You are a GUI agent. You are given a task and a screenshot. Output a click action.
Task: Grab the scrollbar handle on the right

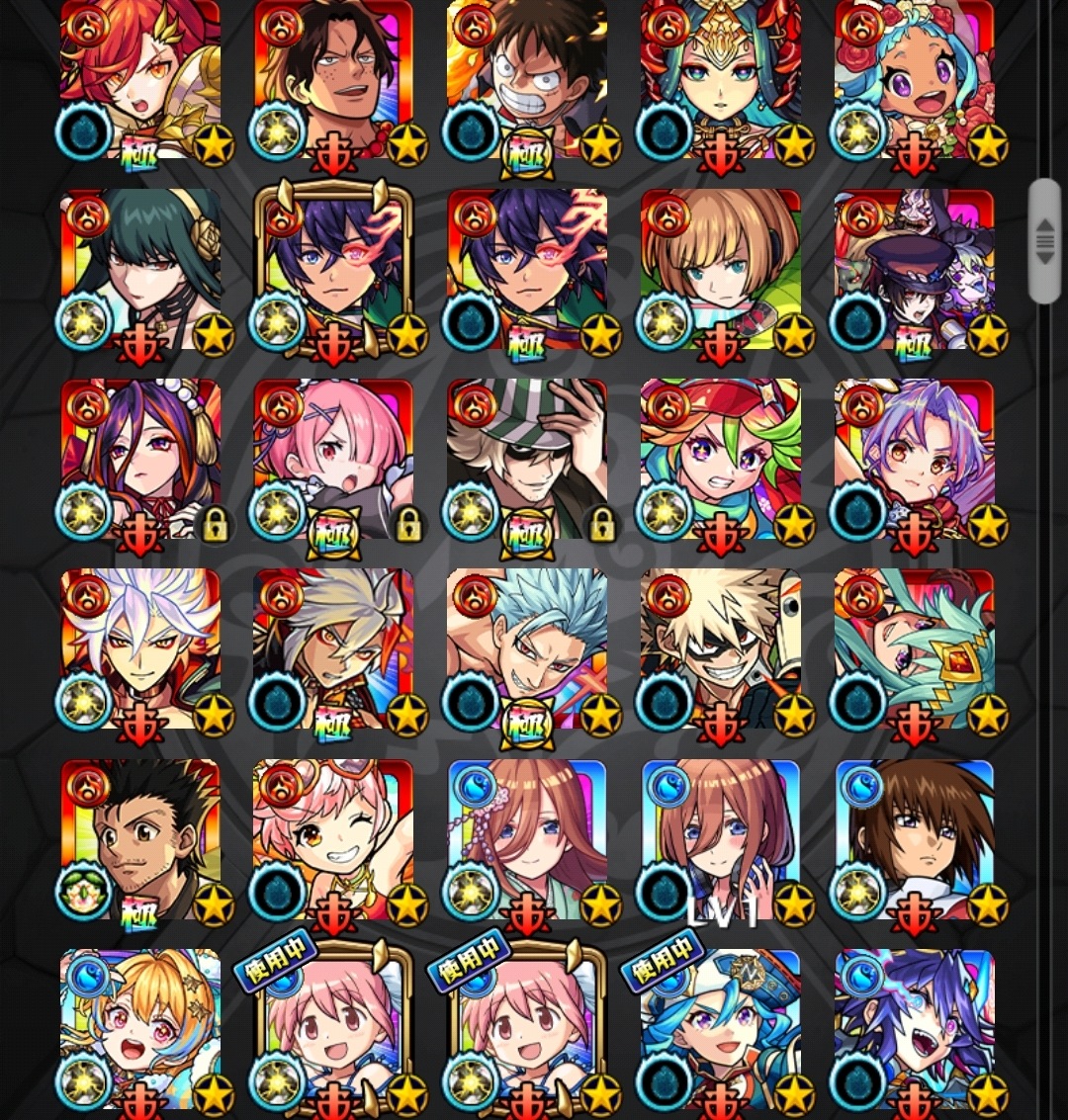pyautogui.click(x=1044, y=240)
